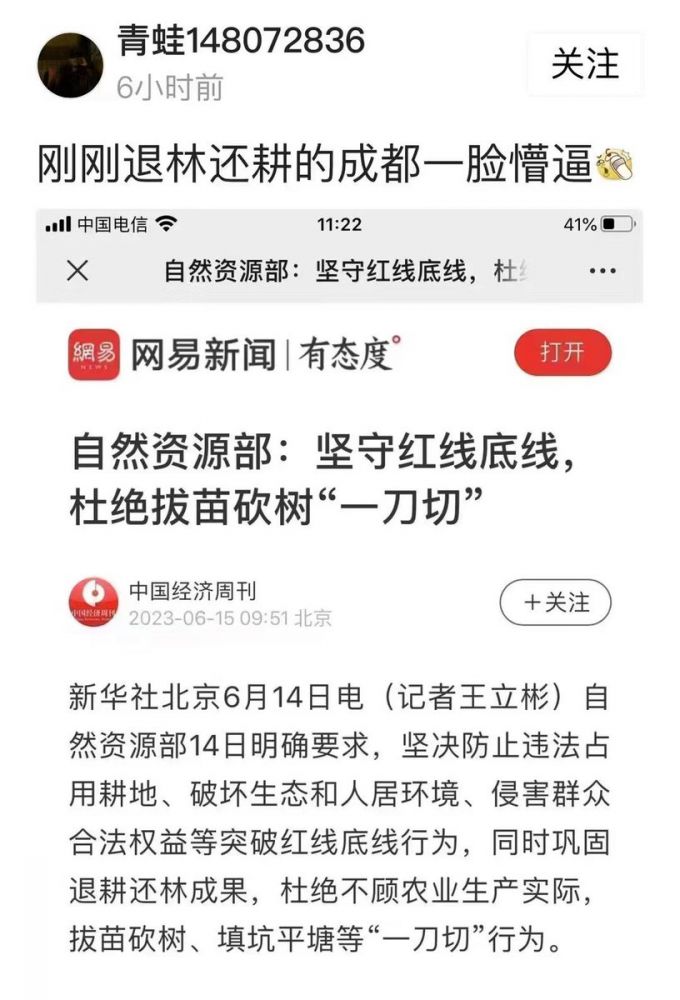Open the attached news screenshot image
680x1000 pixels.
pos(340,600)
